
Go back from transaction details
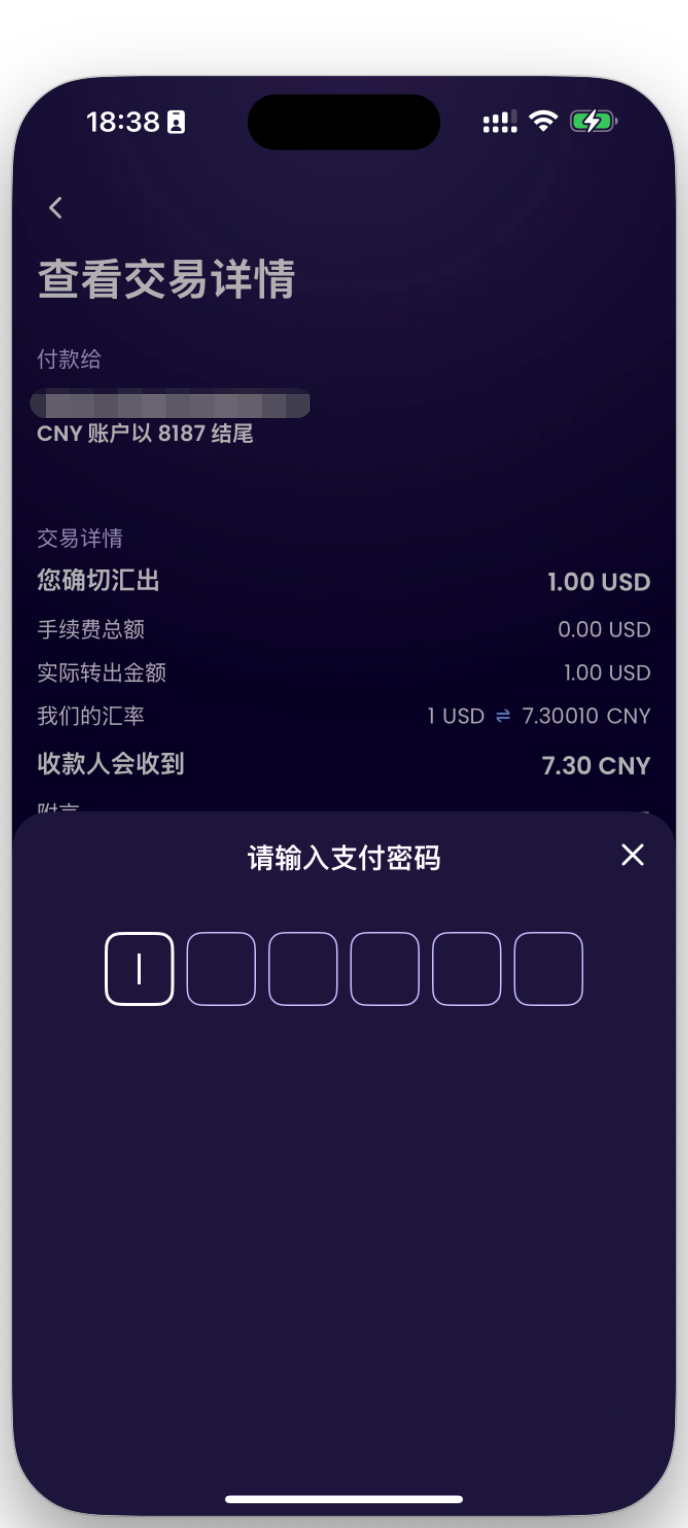56,208
